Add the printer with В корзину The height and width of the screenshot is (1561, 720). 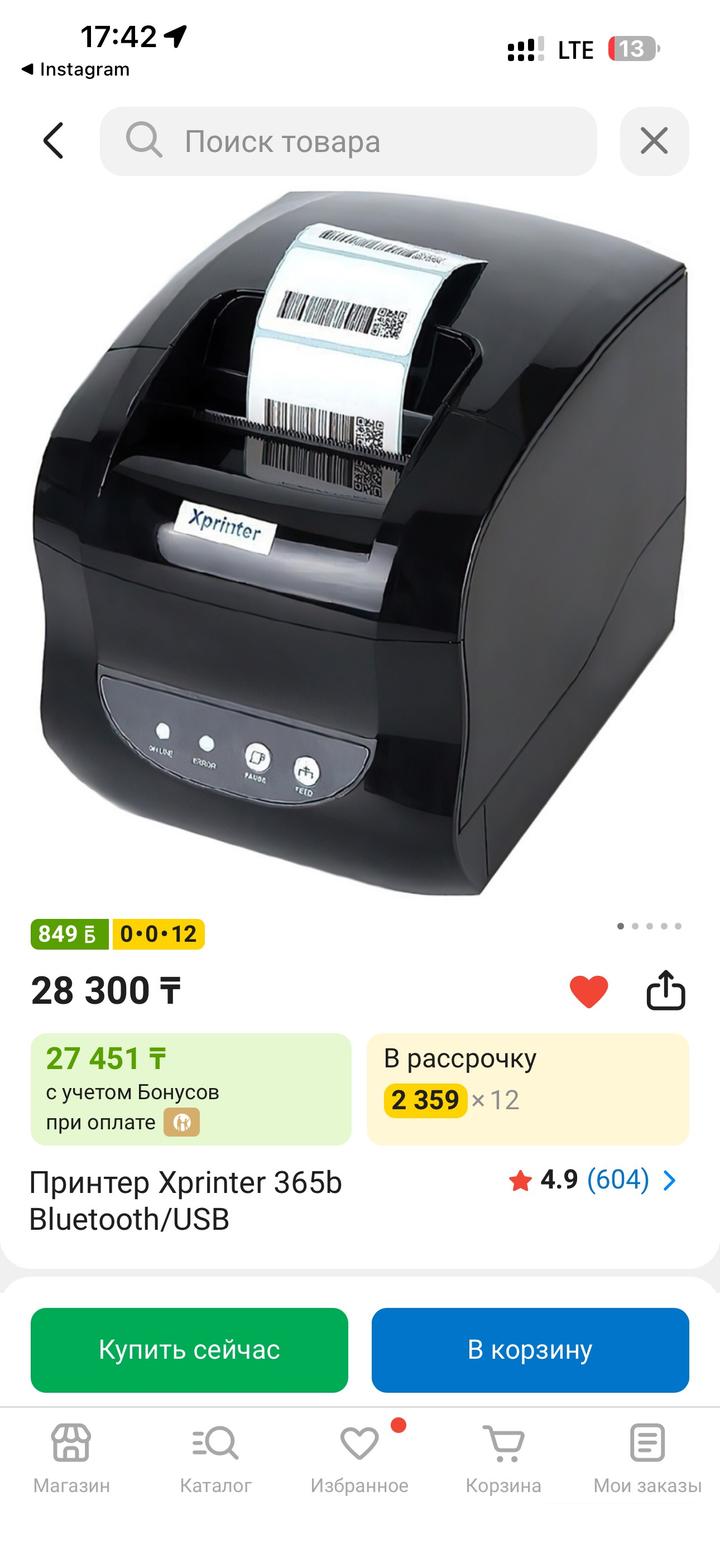(530, 1350)
